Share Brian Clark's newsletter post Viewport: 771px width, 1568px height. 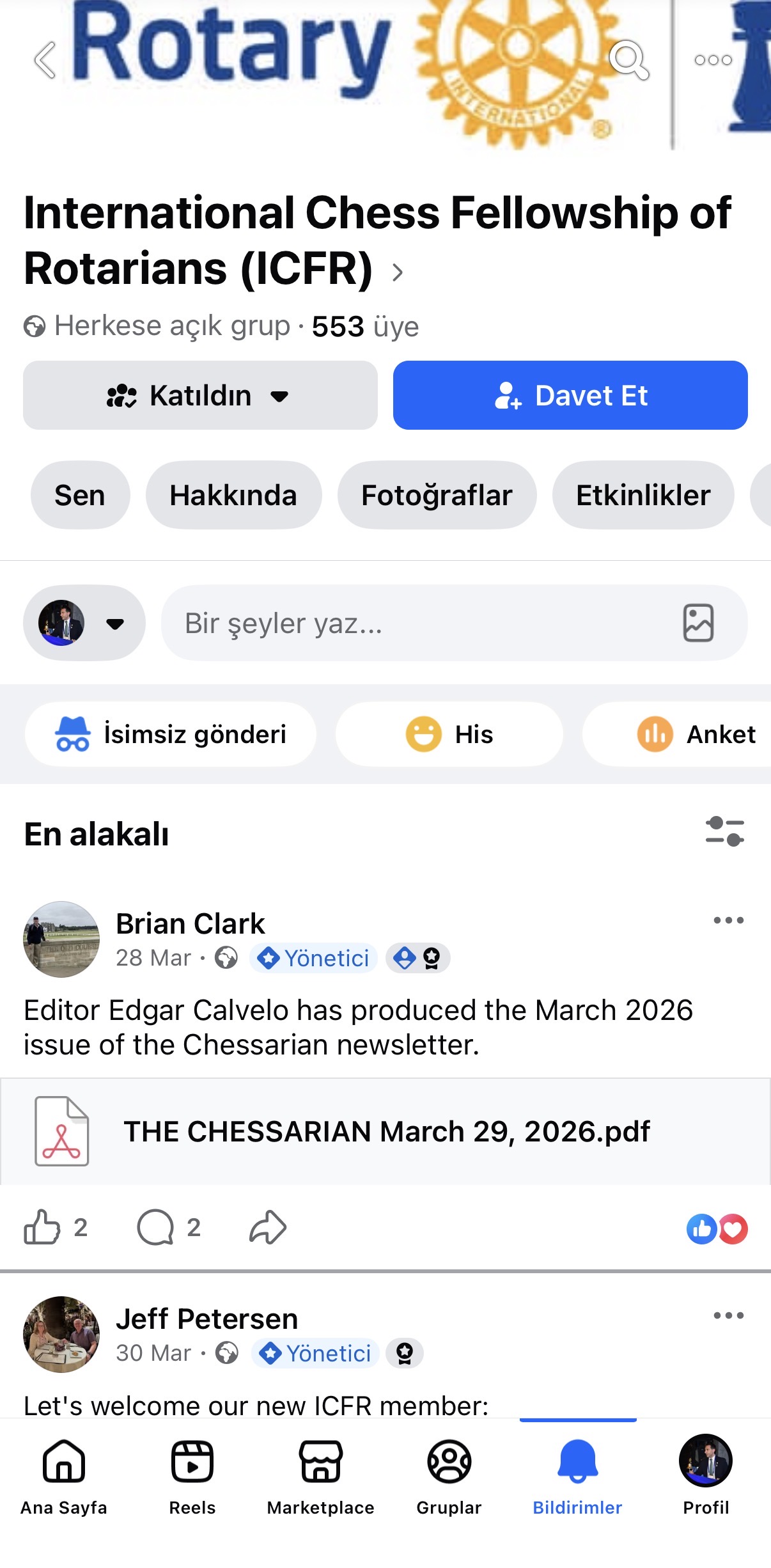[x=268, y=1227]
